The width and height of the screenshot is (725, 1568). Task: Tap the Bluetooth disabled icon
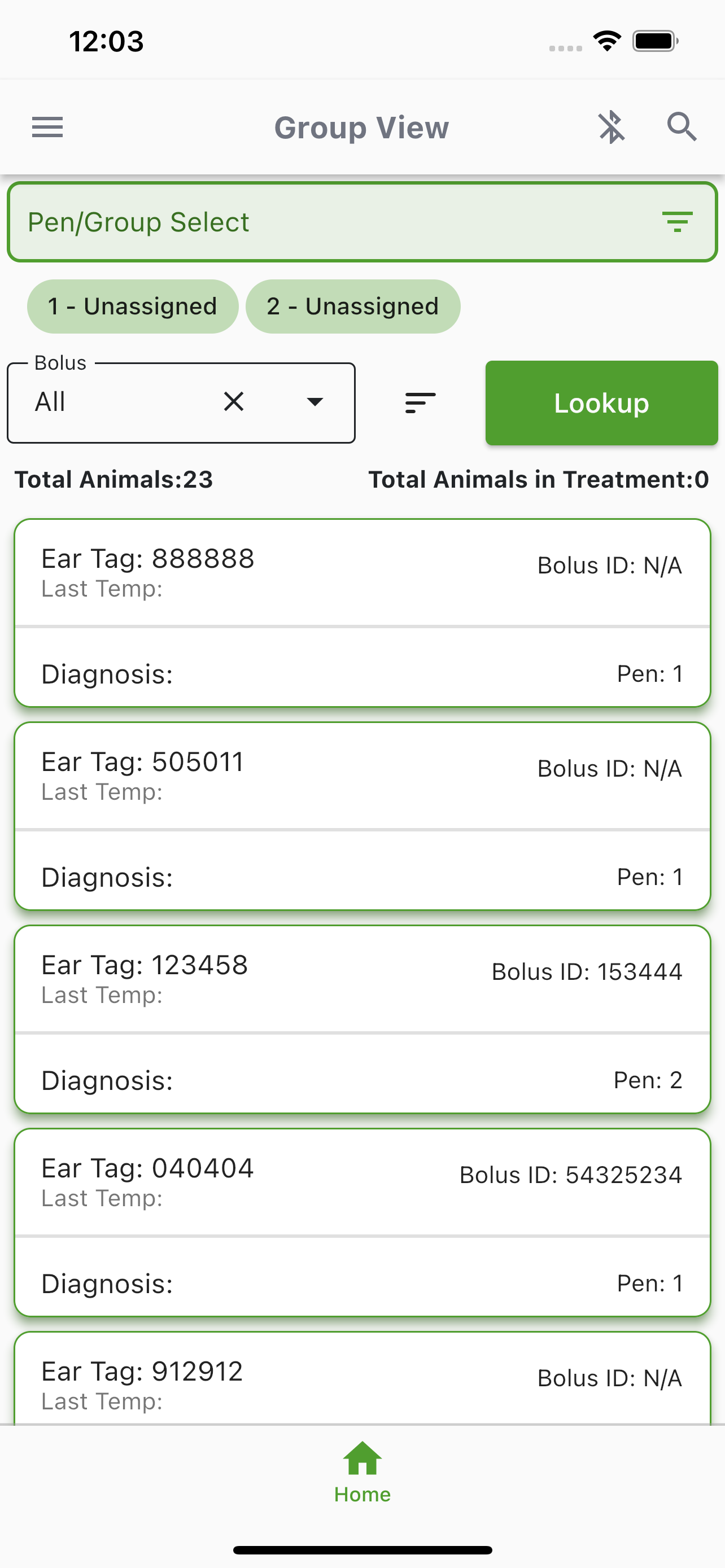611,127
